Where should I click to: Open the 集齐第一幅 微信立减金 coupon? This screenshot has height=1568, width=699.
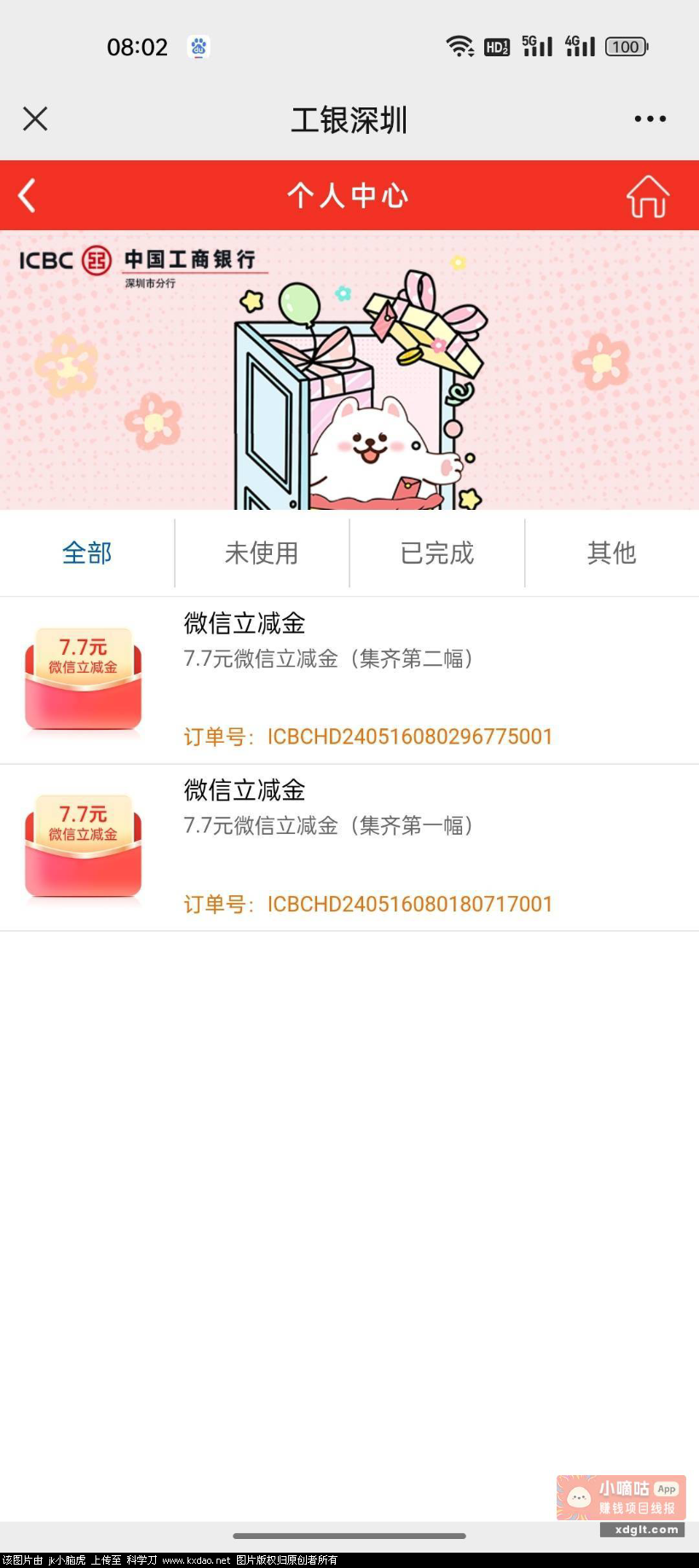point(349,847)
